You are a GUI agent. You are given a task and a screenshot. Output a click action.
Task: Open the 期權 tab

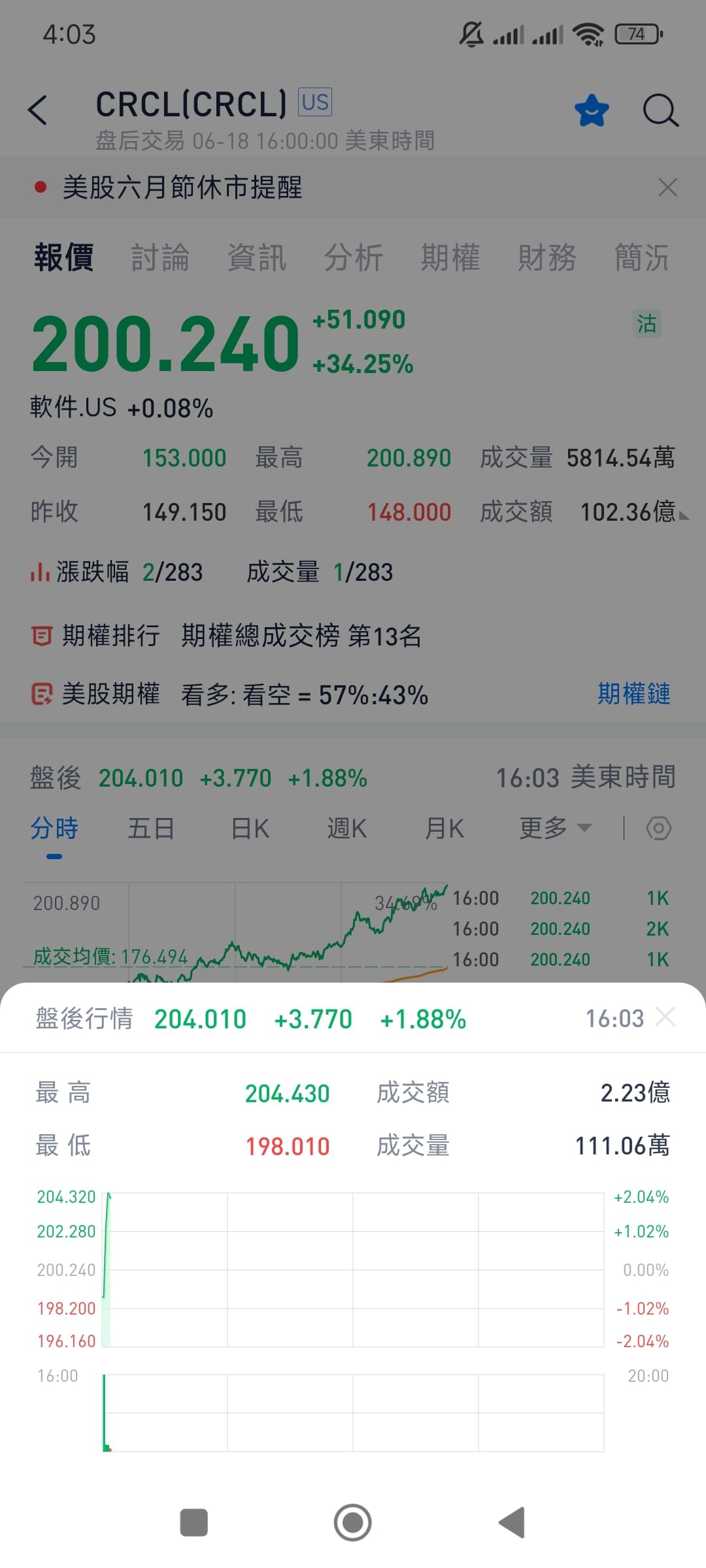[450, 257]
